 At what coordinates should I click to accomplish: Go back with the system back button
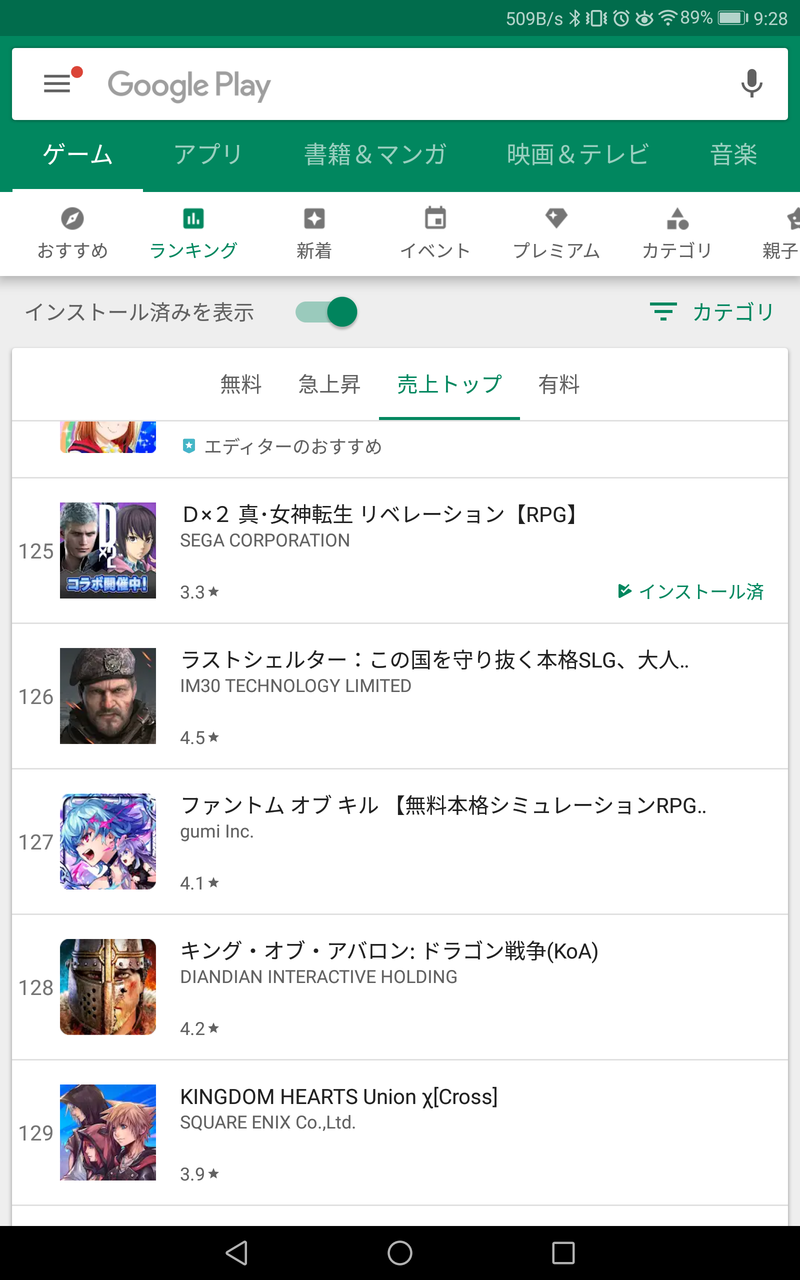[236, 1252]
